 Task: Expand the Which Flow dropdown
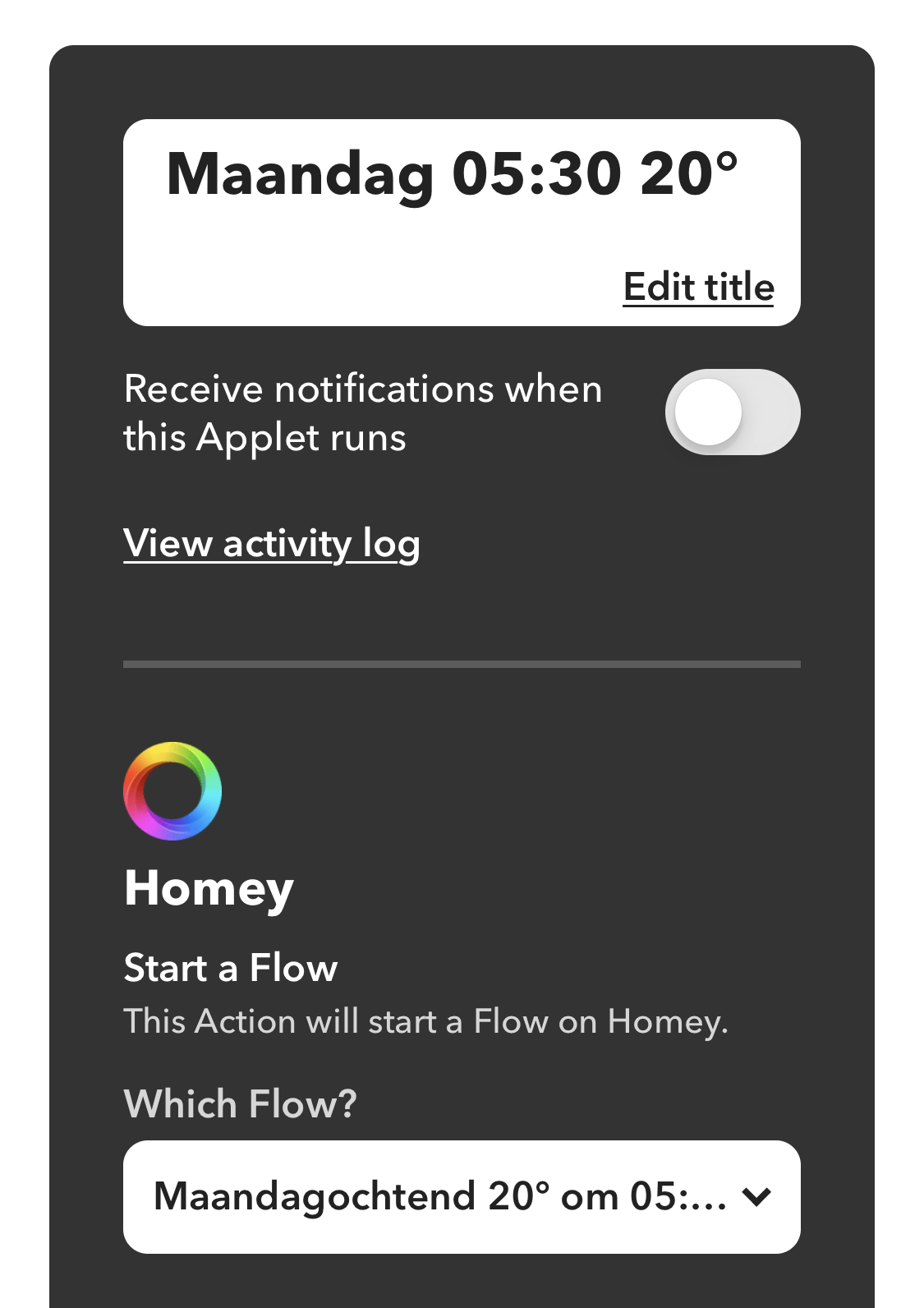coord(462,1196)
